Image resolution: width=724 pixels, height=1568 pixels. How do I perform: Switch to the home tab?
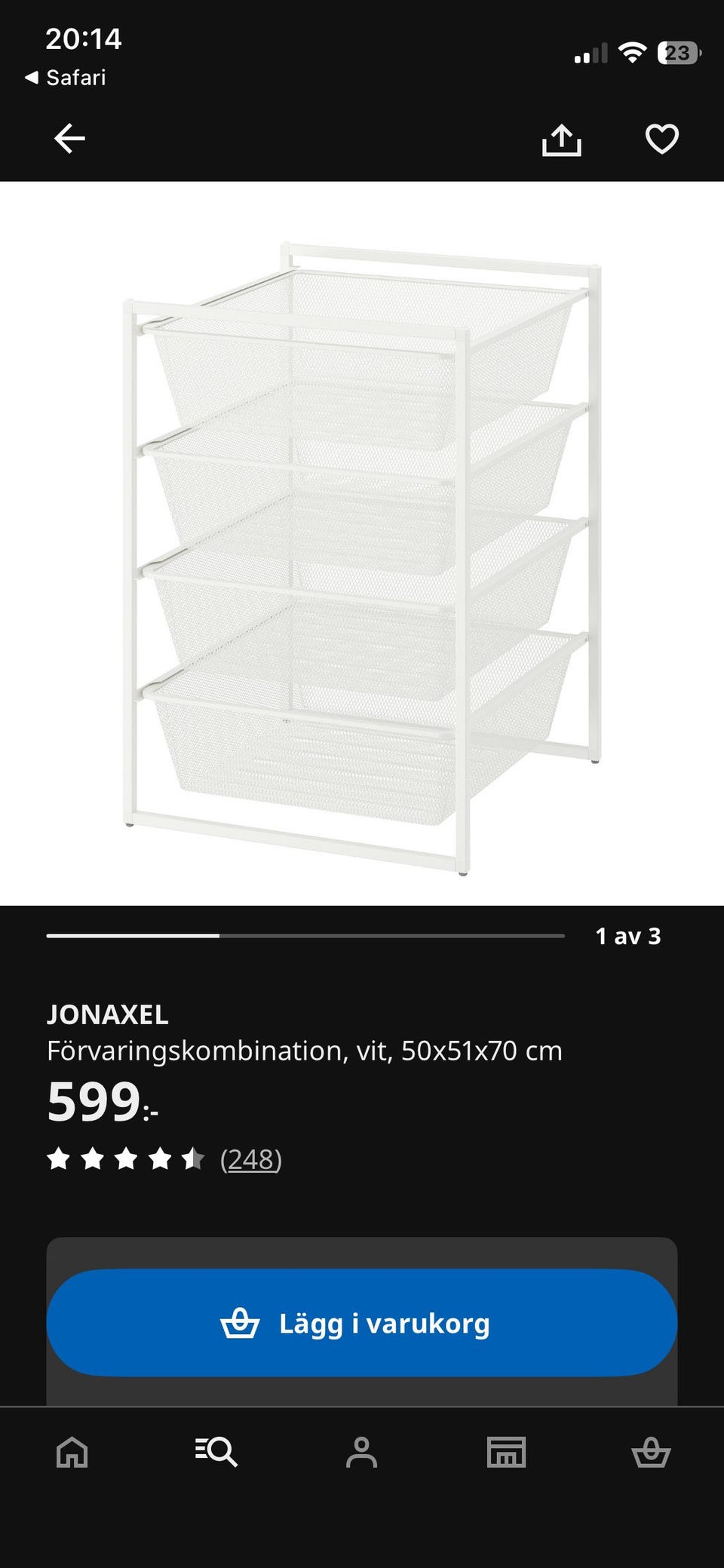(x=72, y=1451)
